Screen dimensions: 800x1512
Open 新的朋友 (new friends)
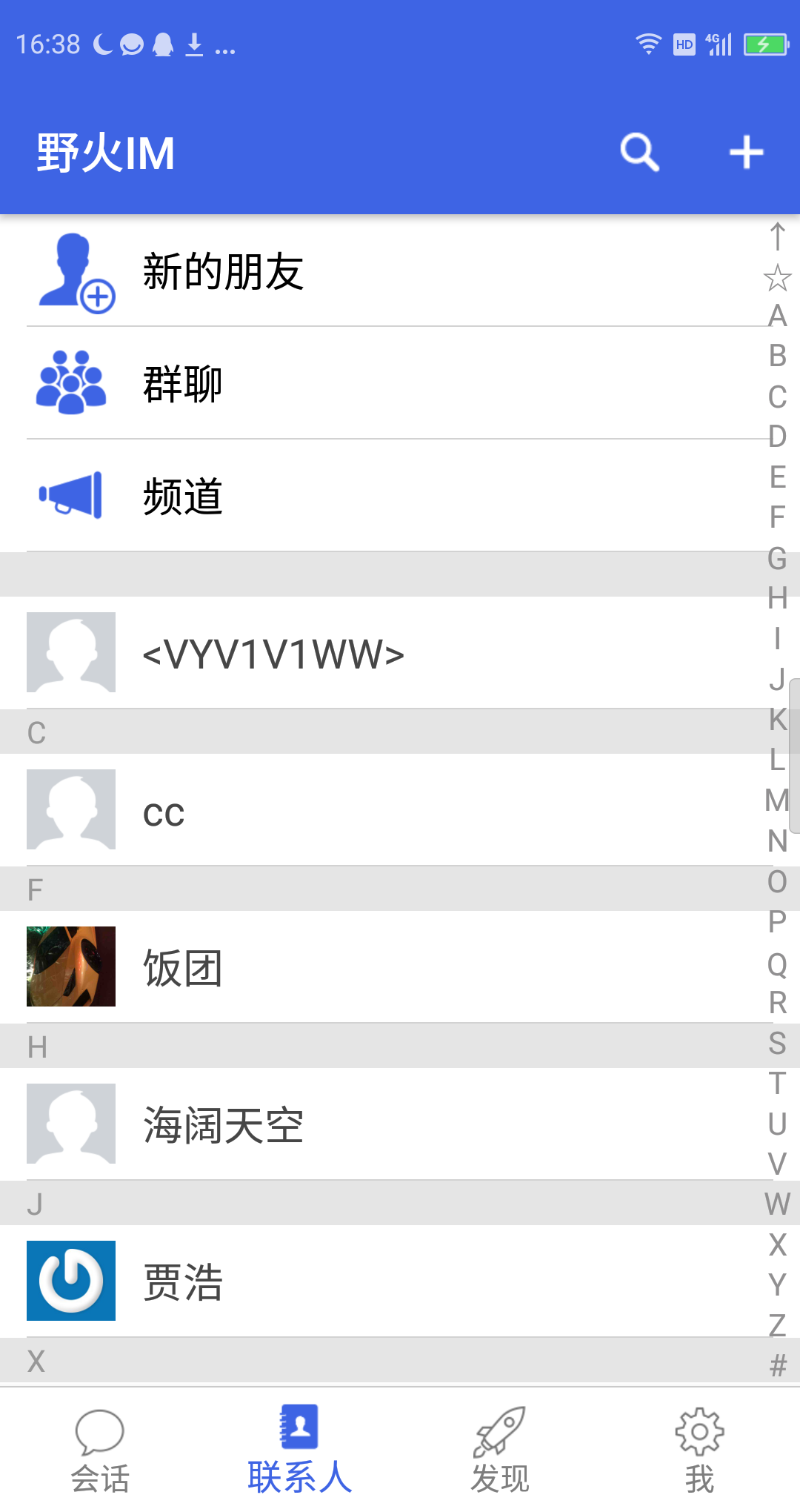(x=400, y=271)
